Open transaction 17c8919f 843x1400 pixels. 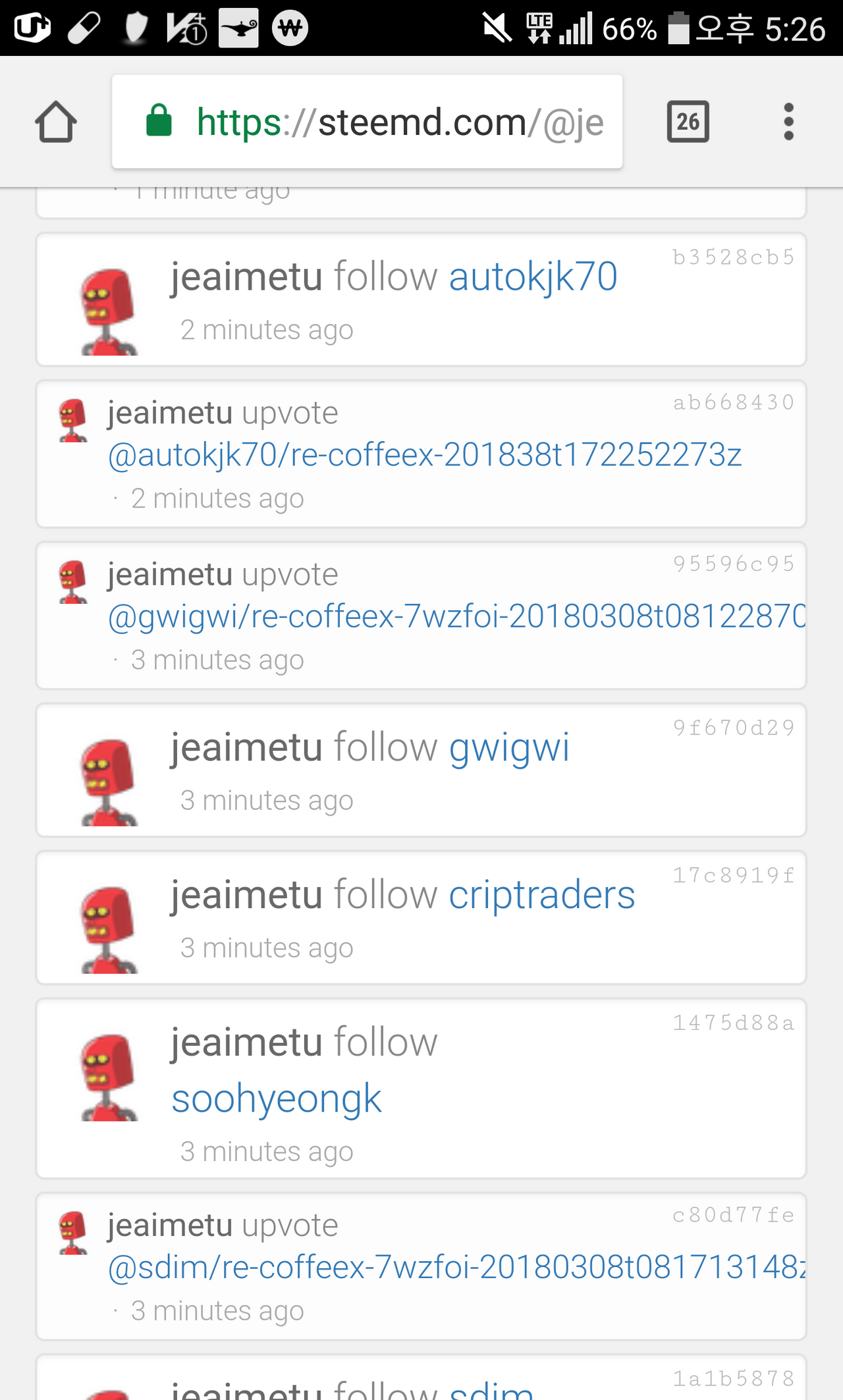[733, 875]
